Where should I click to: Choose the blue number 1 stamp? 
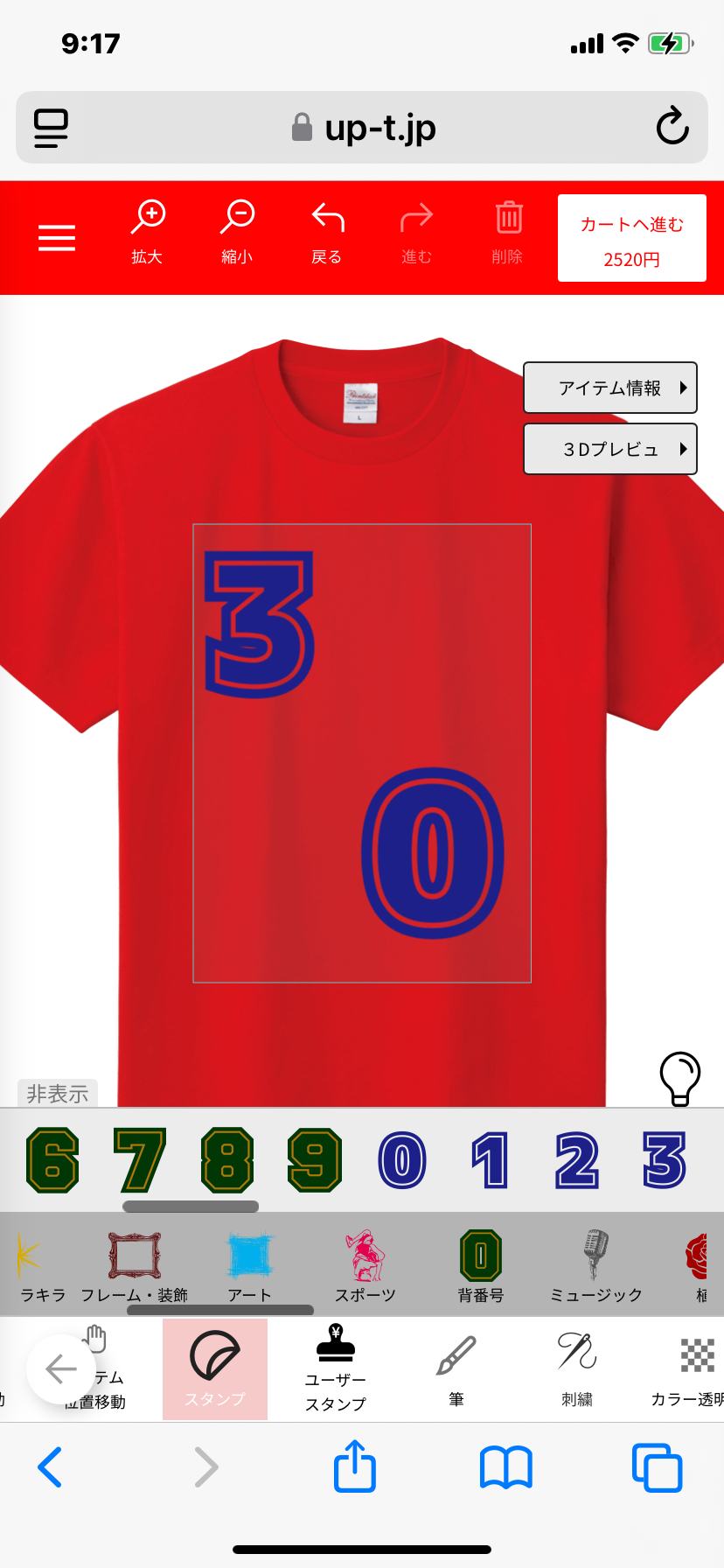point(490,1160)
